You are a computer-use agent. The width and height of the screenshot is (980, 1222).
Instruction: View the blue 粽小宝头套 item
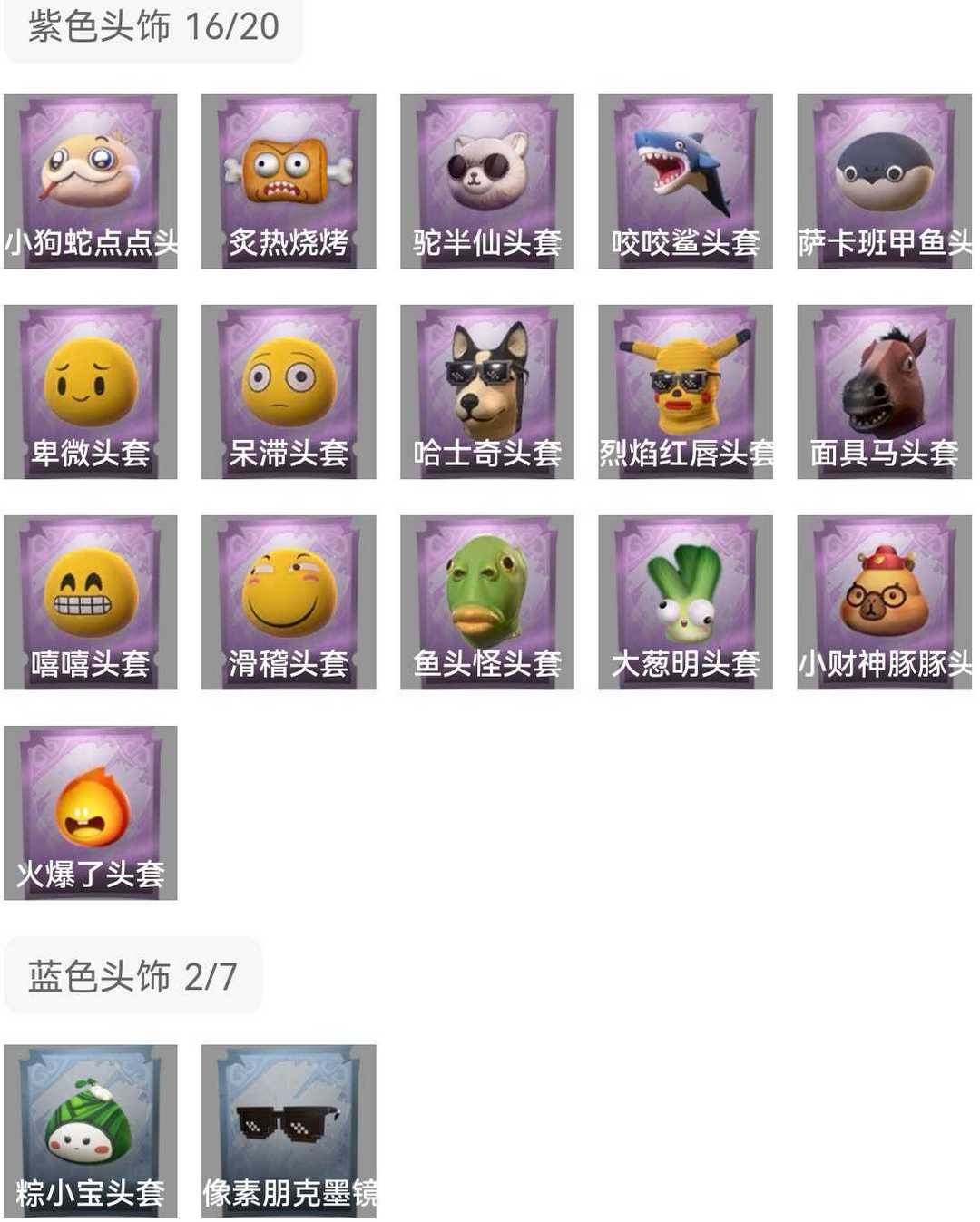pyautogui.click(x=90, y=1130)
